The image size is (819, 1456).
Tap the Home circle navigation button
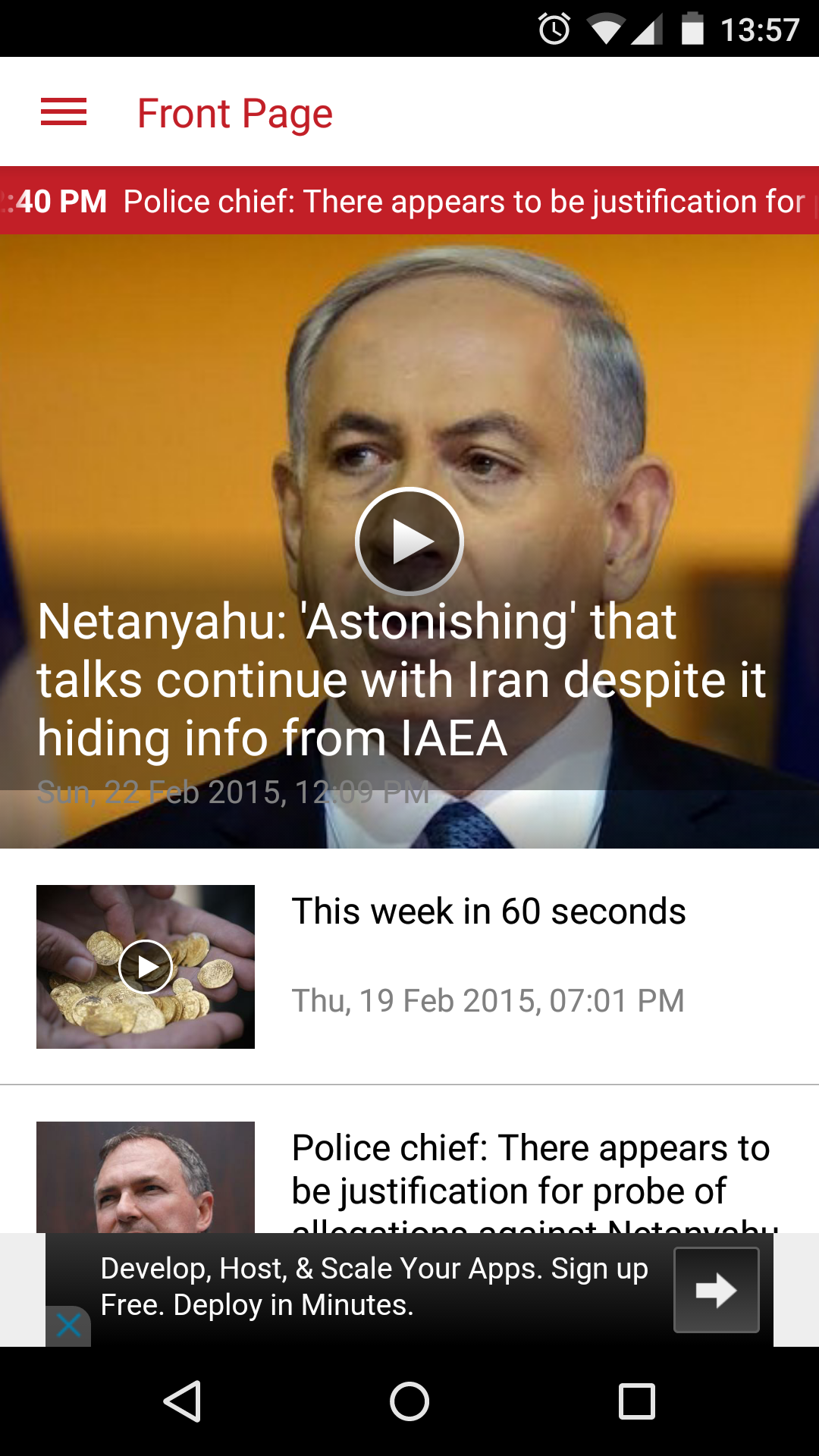point(409,1401)
